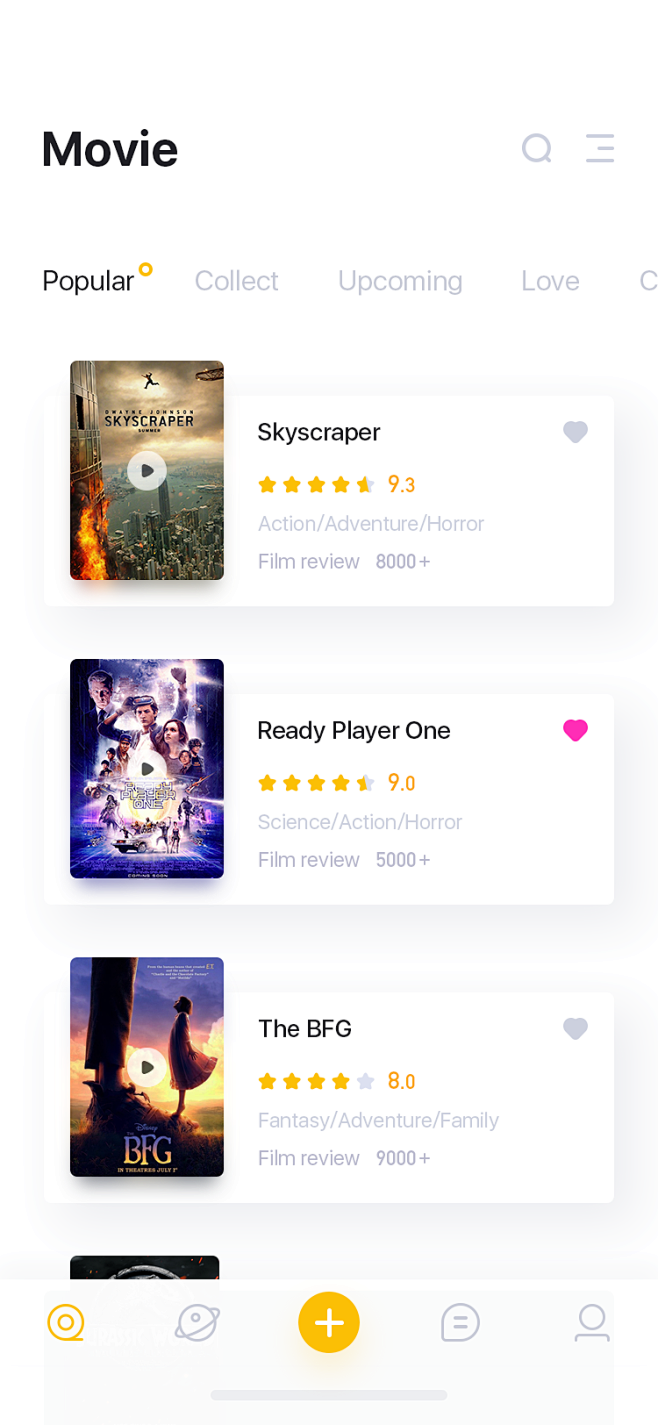Like The BFG movie
Image resolution: width=658 pixels, height=1425 pixels.
575,1029
